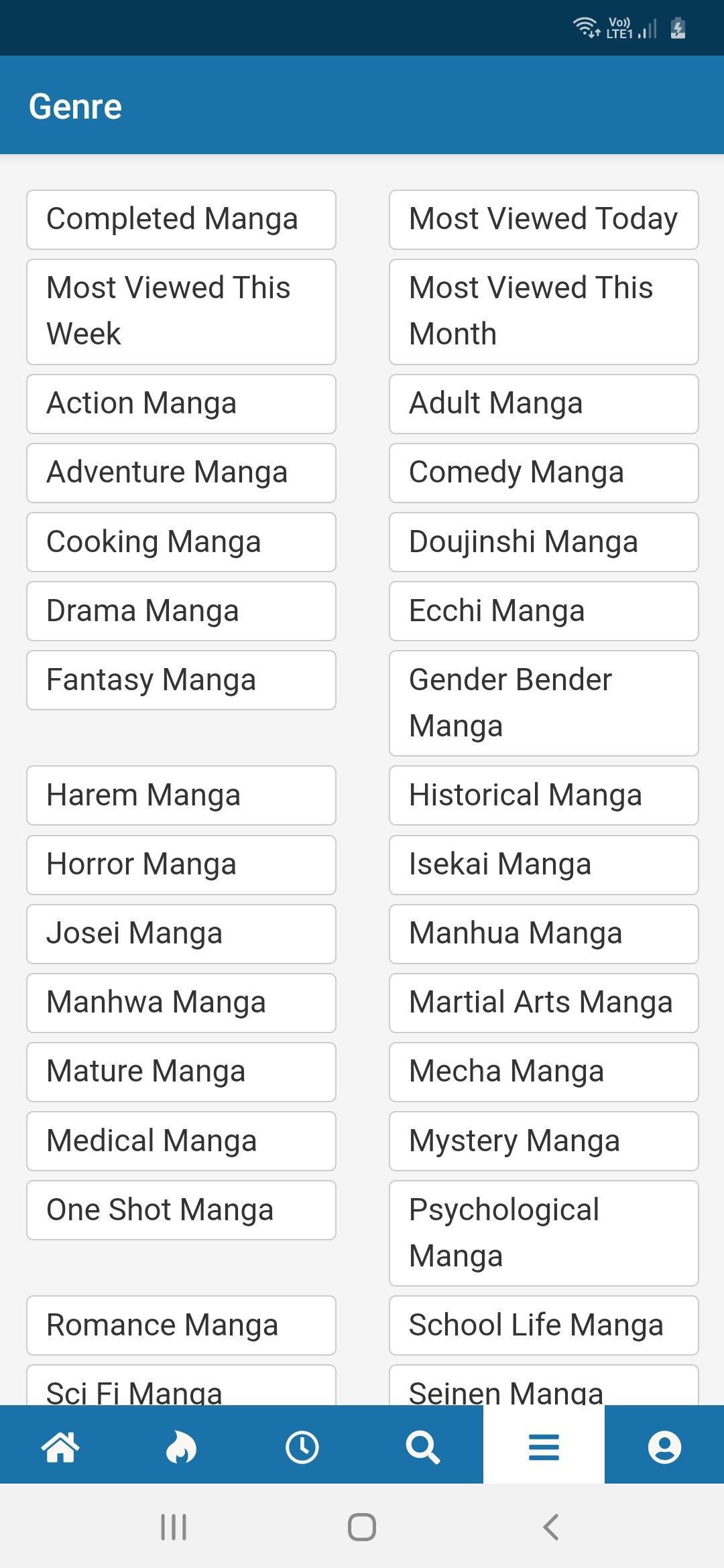
Task: Open the Hot manga flame icon
Action: 181,1446
